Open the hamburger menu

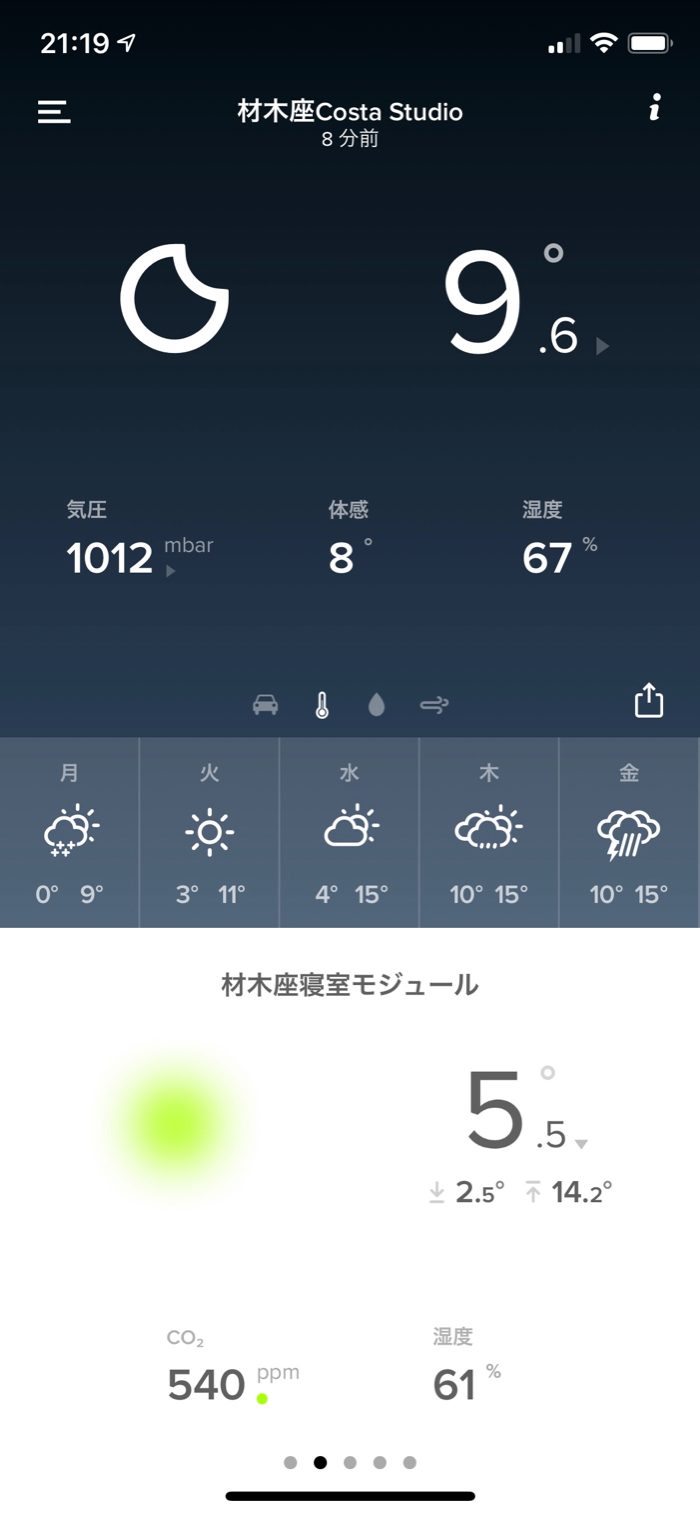54,112
